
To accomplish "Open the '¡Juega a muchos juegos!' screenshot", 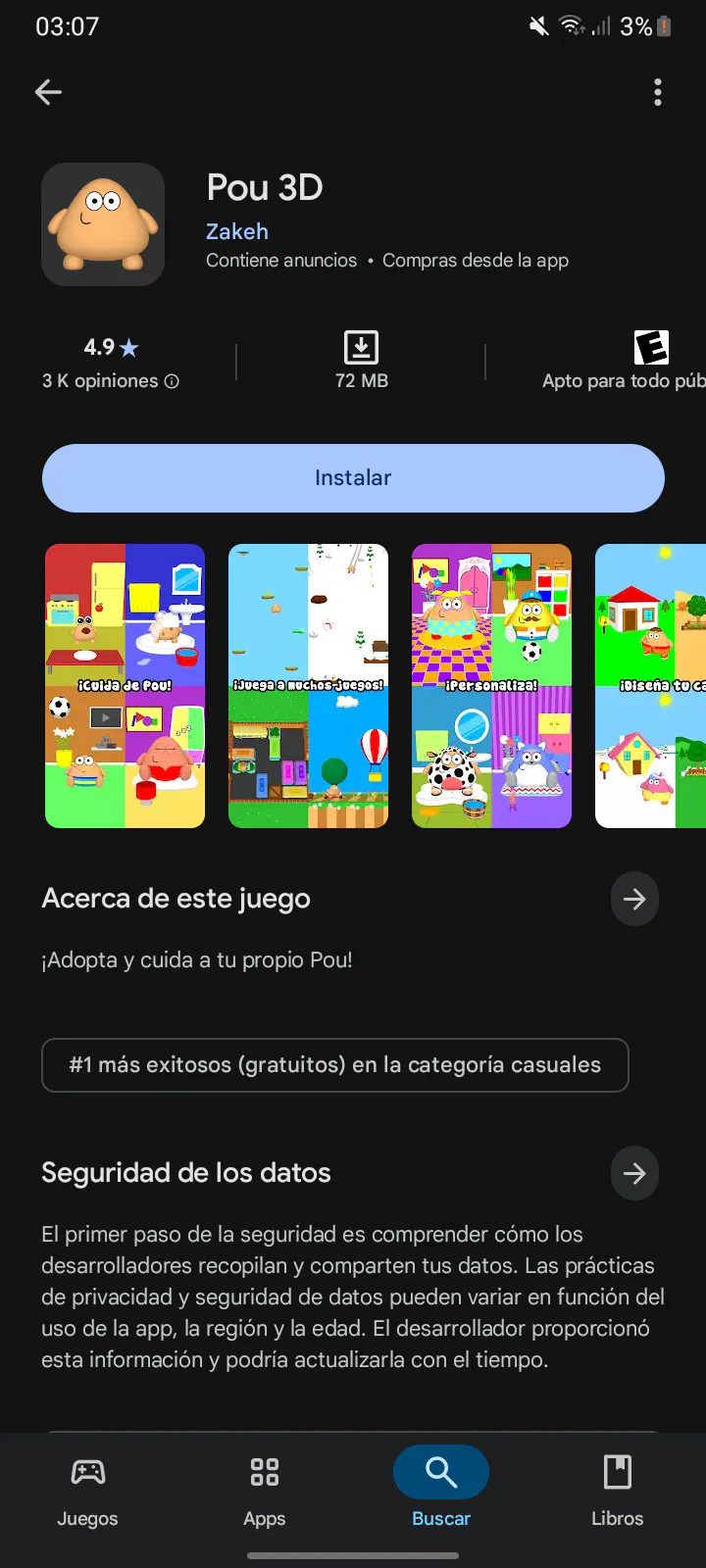I will [308, 686].
